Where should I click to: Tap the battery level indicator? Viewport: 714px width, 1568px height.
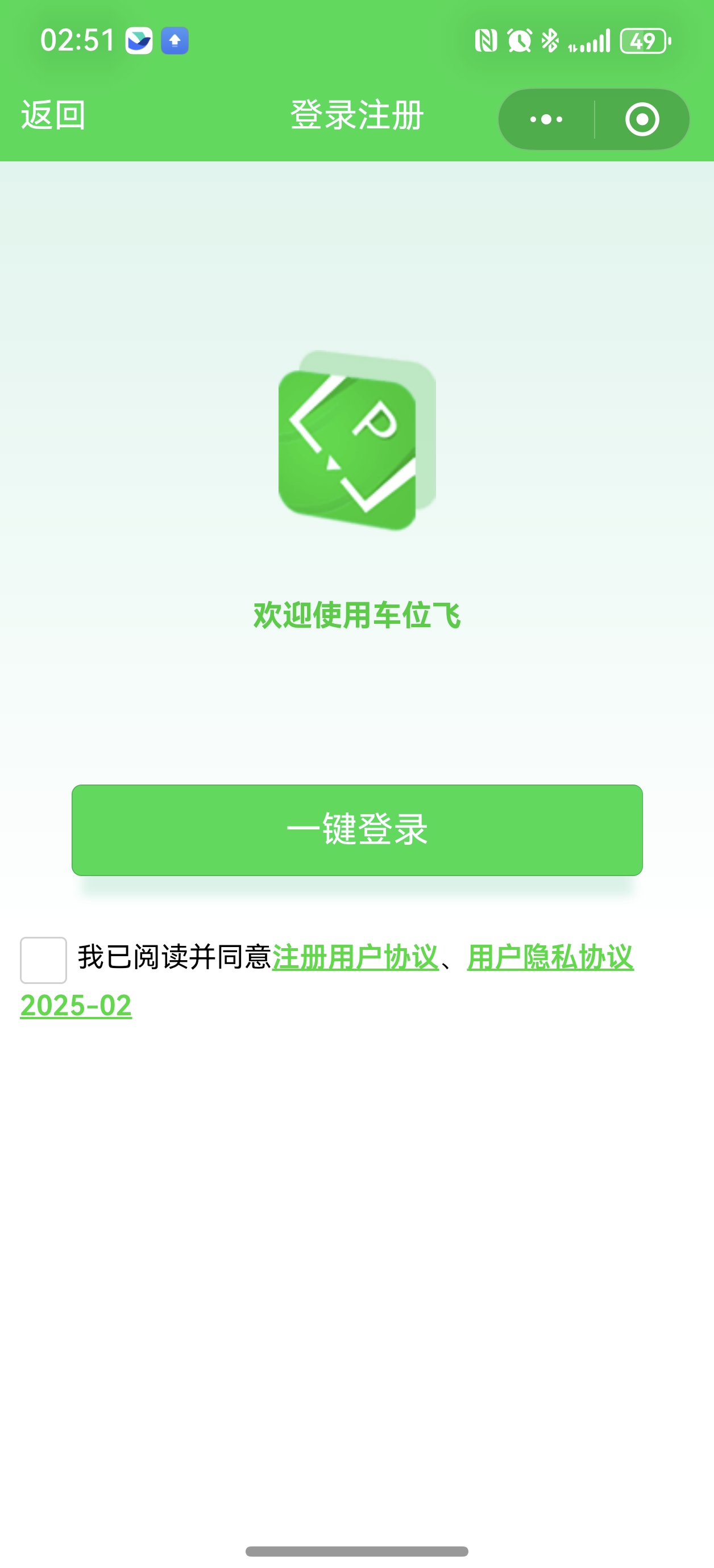coord(642,41)
